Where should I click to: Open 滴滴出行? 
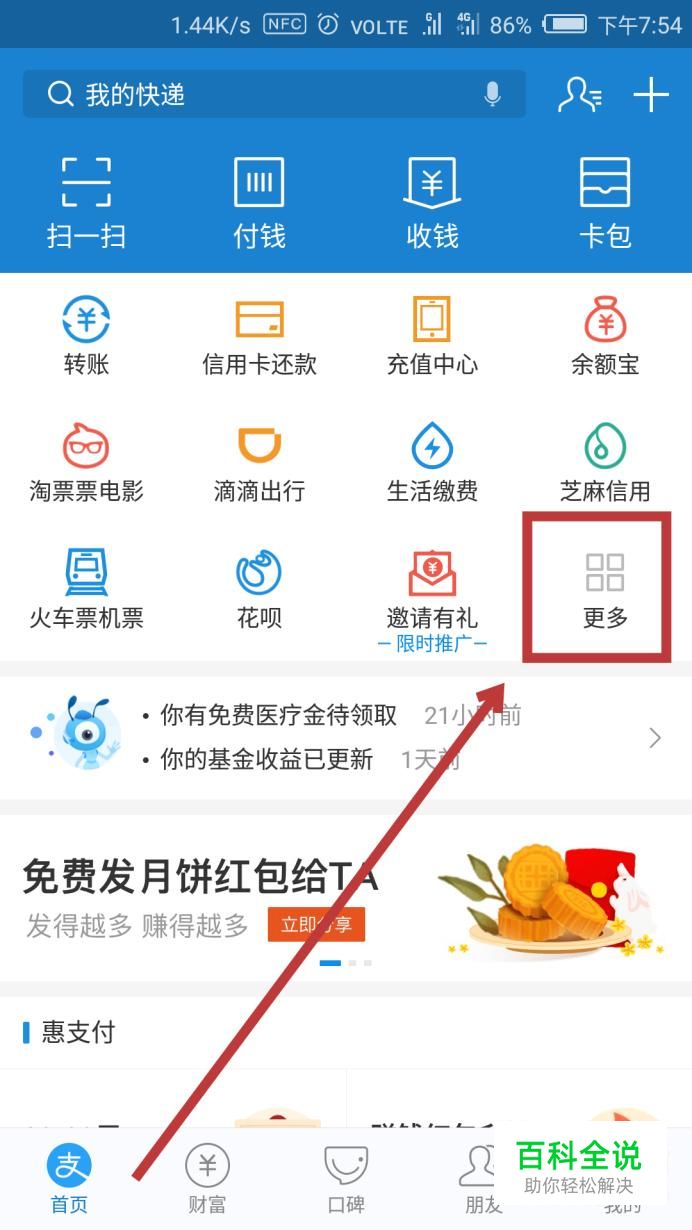pyautogui.click(x=259, y=463)
